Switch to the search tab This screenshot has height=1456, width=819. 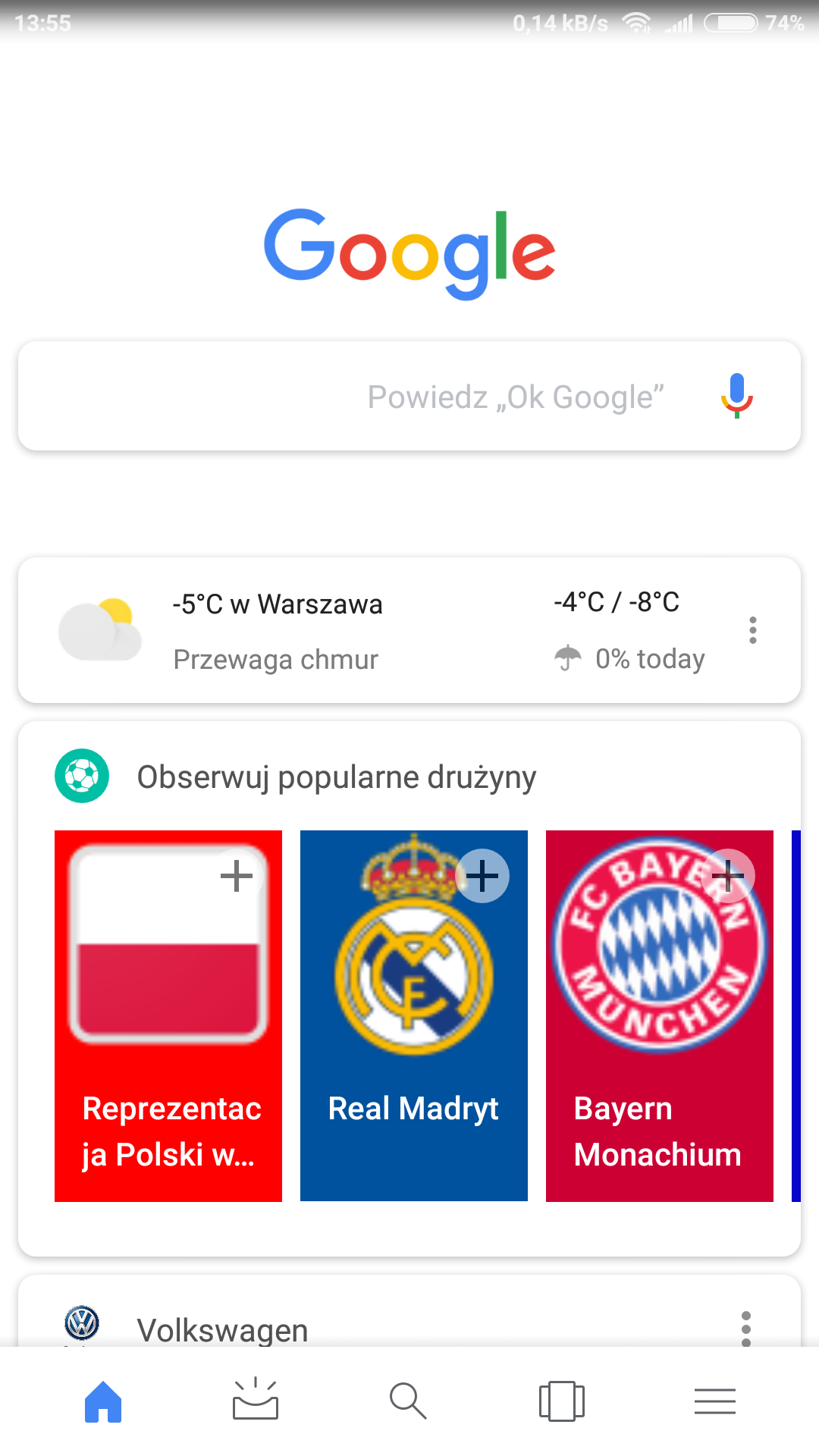tap(408, 1401)
